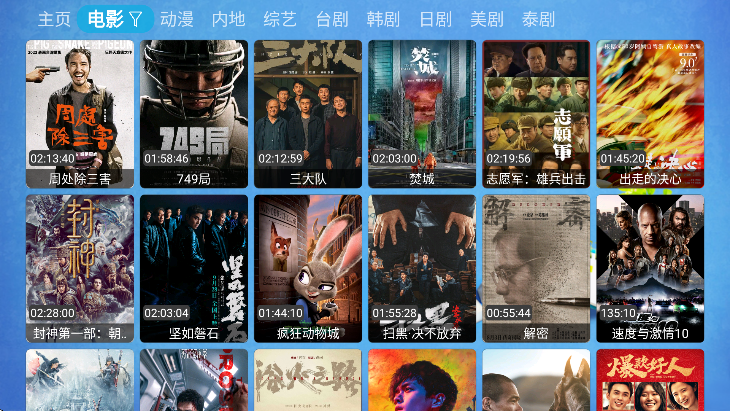Open the 日剧 tab

(436, 19)
